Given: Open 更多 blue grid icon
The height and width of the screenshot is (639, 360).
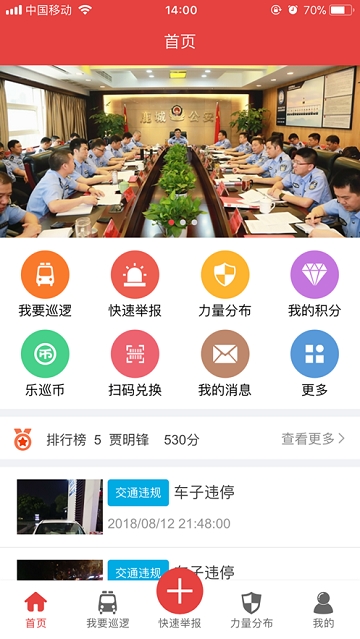Looking at the screenshot, I should click(314, 354).
